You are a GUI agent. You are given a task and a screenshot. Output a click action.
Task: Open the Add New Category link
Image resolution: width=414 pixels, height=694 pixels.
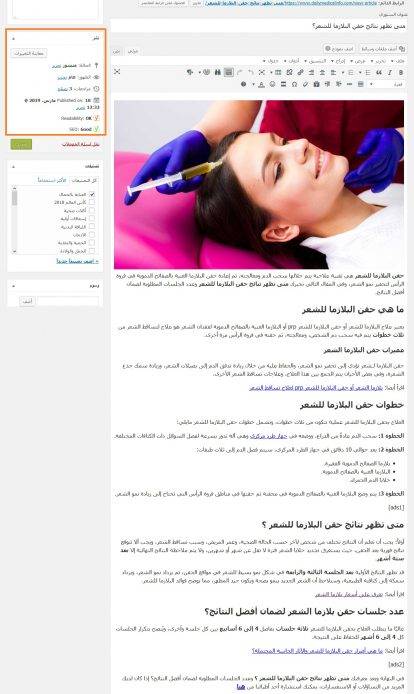77,261
